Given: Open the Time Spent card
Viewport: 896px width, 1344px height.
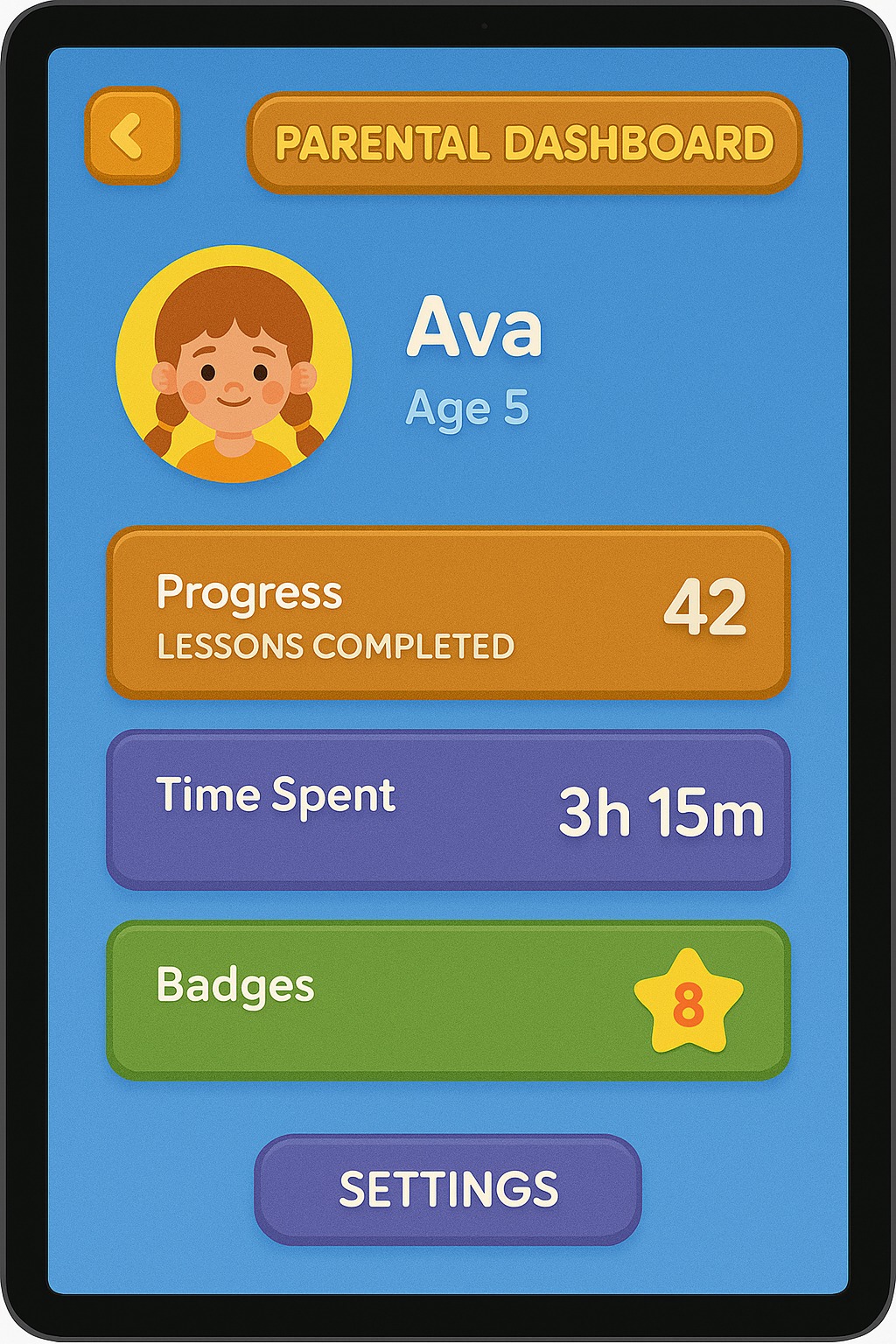Looking at the screenshot, I should (448, 810).
